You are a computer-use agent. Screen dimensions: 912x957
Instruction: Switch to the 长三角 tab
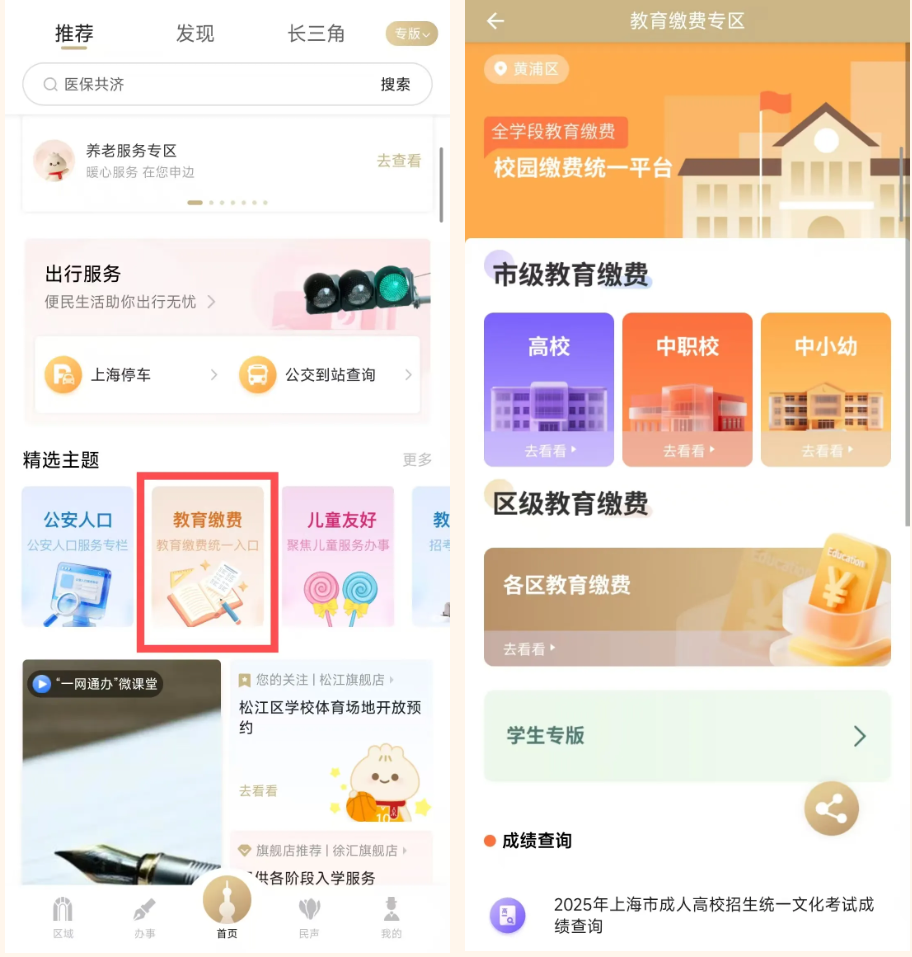tap(316, 34)
